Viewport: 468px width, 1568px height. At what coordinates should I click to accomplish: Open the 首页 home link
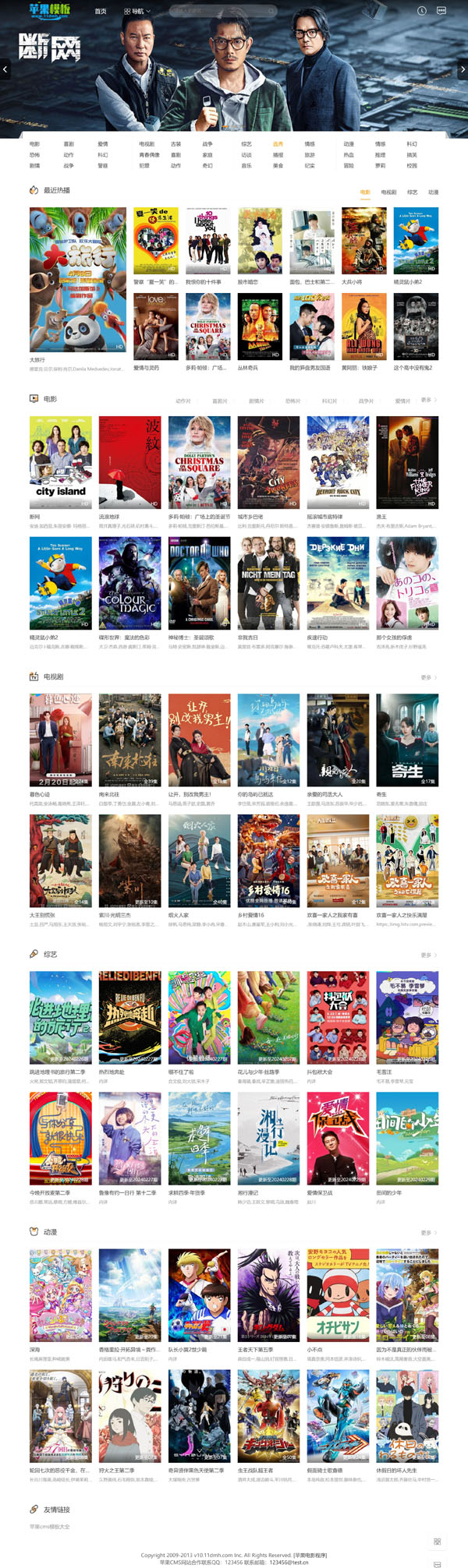coord(100,11)
